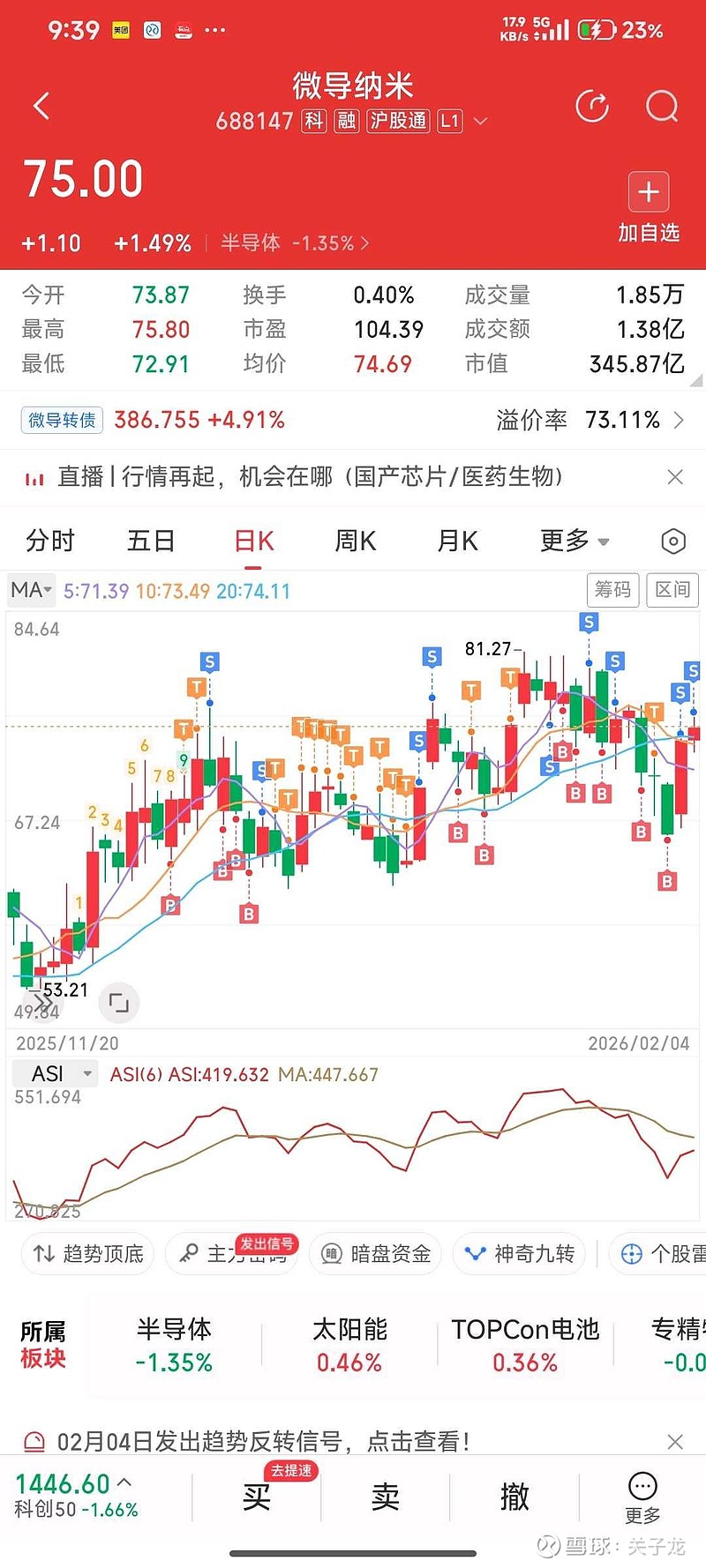Tap the 买 buy button
The height and width of the screenshot is (1568, 706).
coord(257,1497)
